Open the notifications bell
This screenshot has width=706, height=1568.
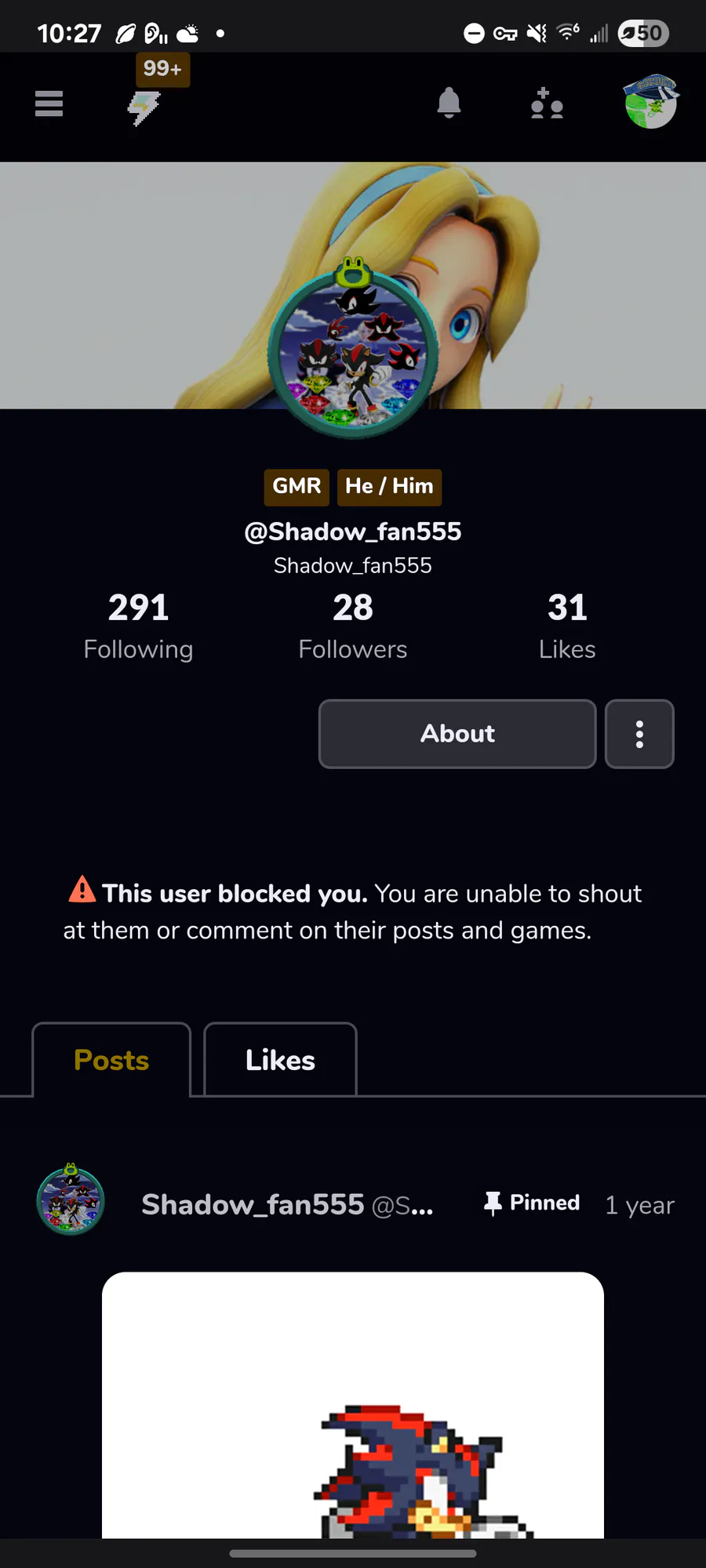[449, 103]
